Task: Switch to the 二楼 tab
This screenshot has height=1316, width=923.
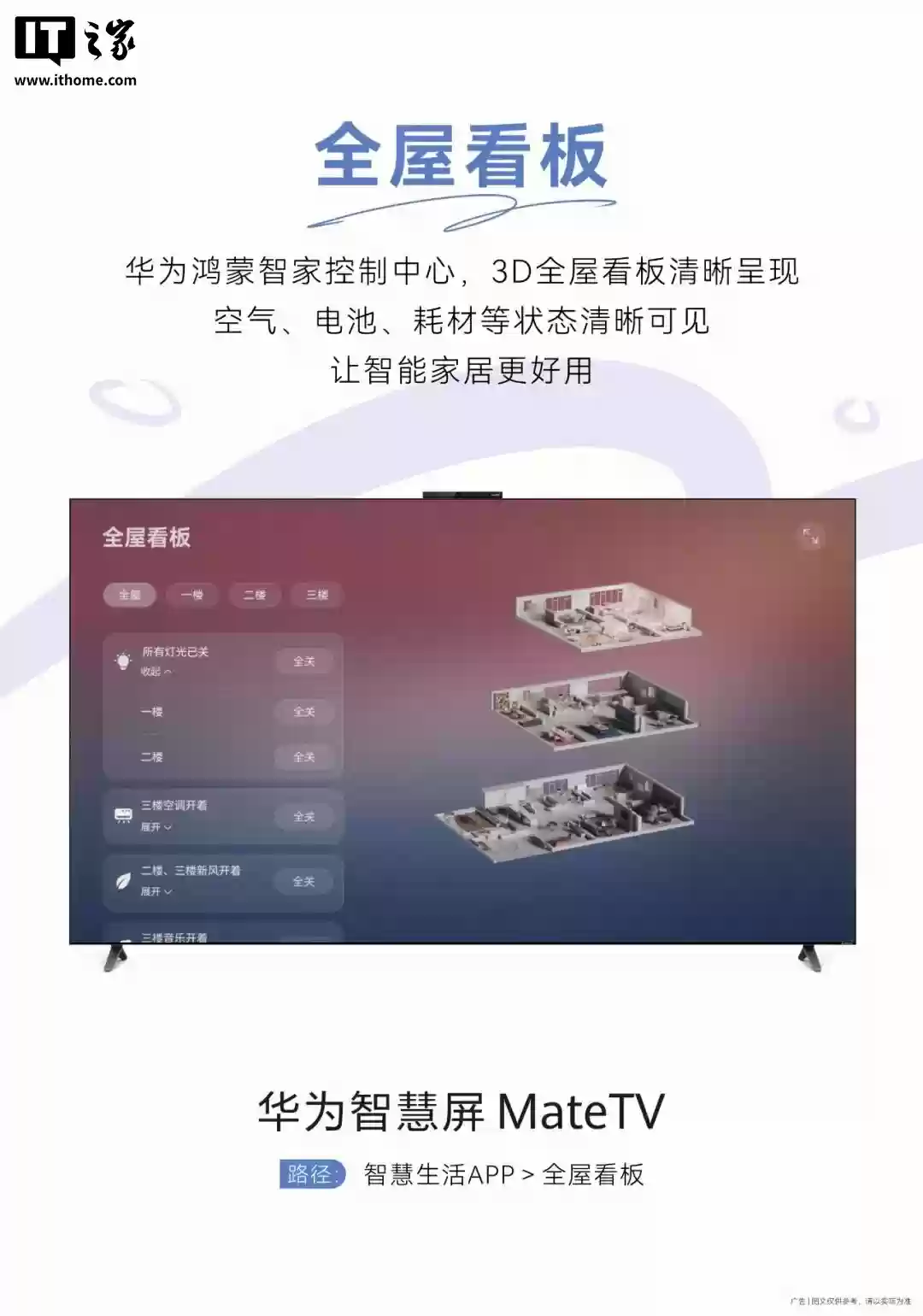Action: [256, 596]
